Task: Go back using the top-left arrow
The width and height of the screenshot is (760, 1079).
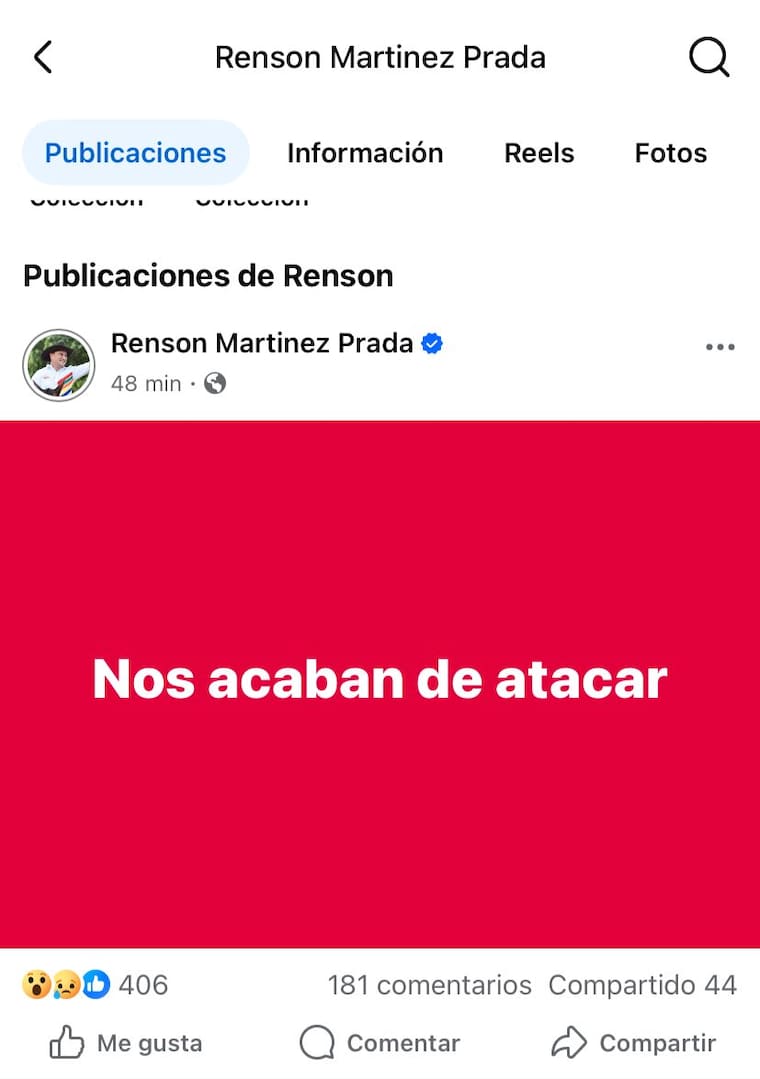Action: tap(43, 58)
